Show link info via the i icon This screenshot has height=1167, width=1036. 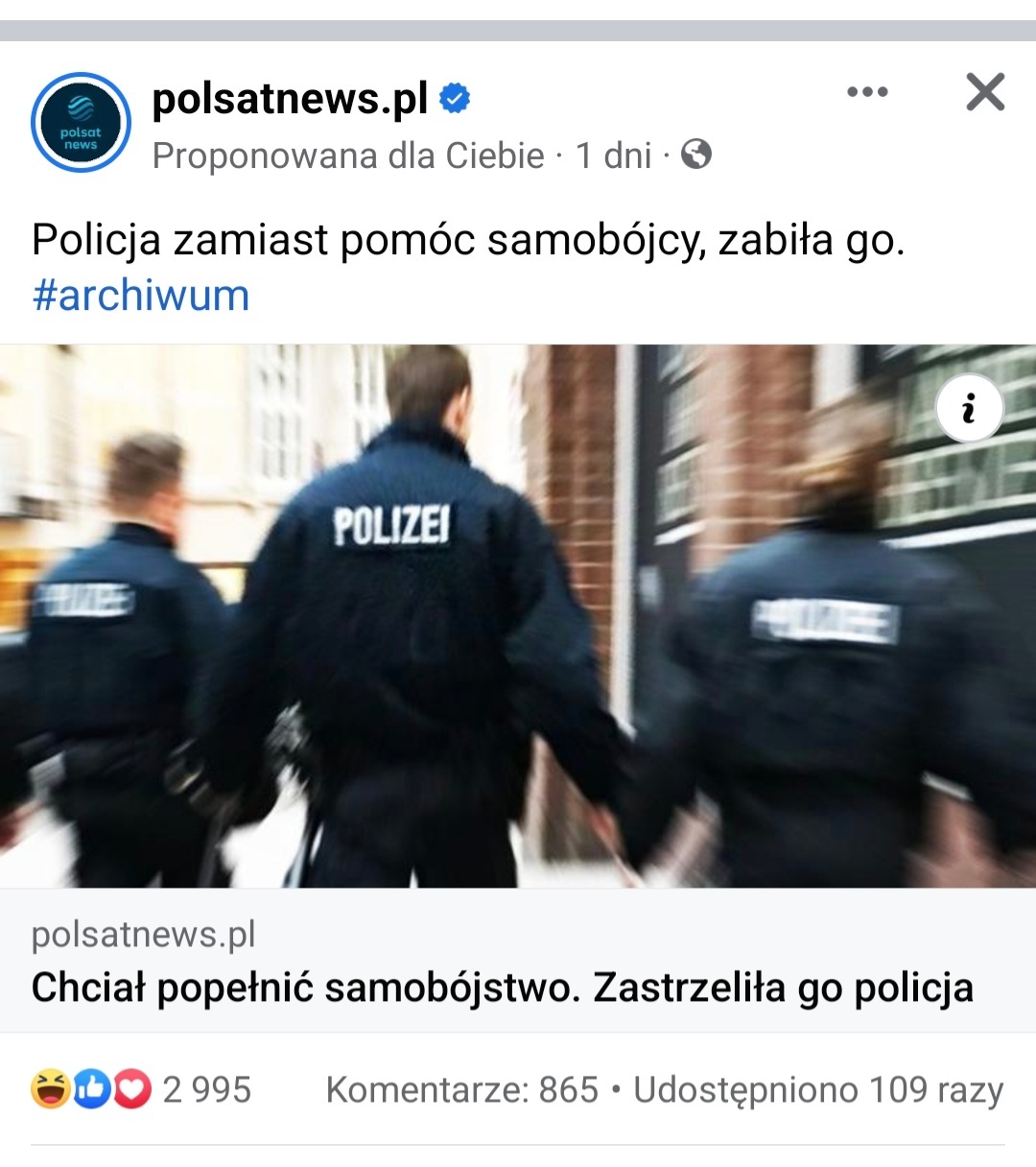(969, 409)
